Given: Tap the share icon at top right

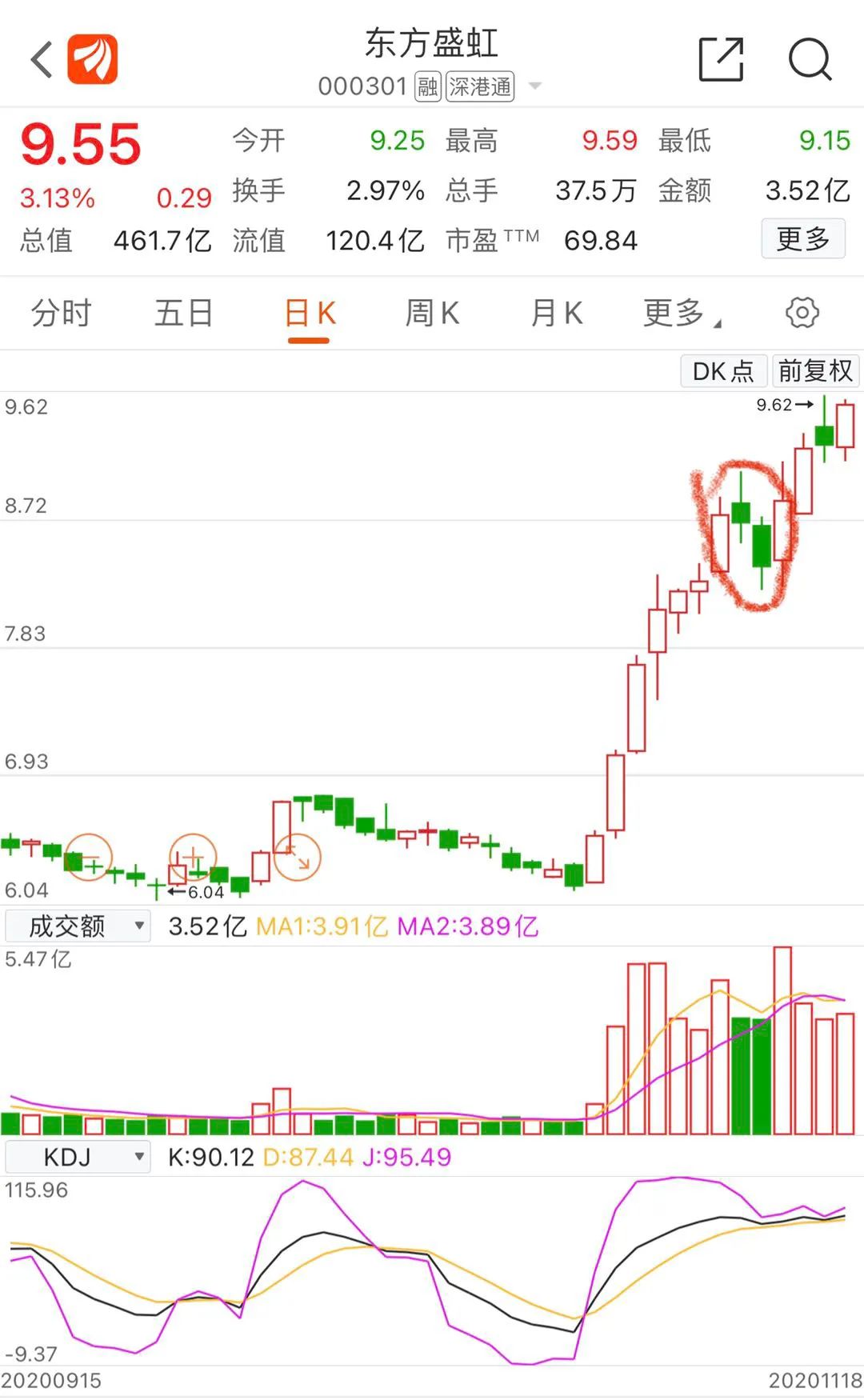Looking at the screenshot, I should pyautogui.click(x=721, y=58).
